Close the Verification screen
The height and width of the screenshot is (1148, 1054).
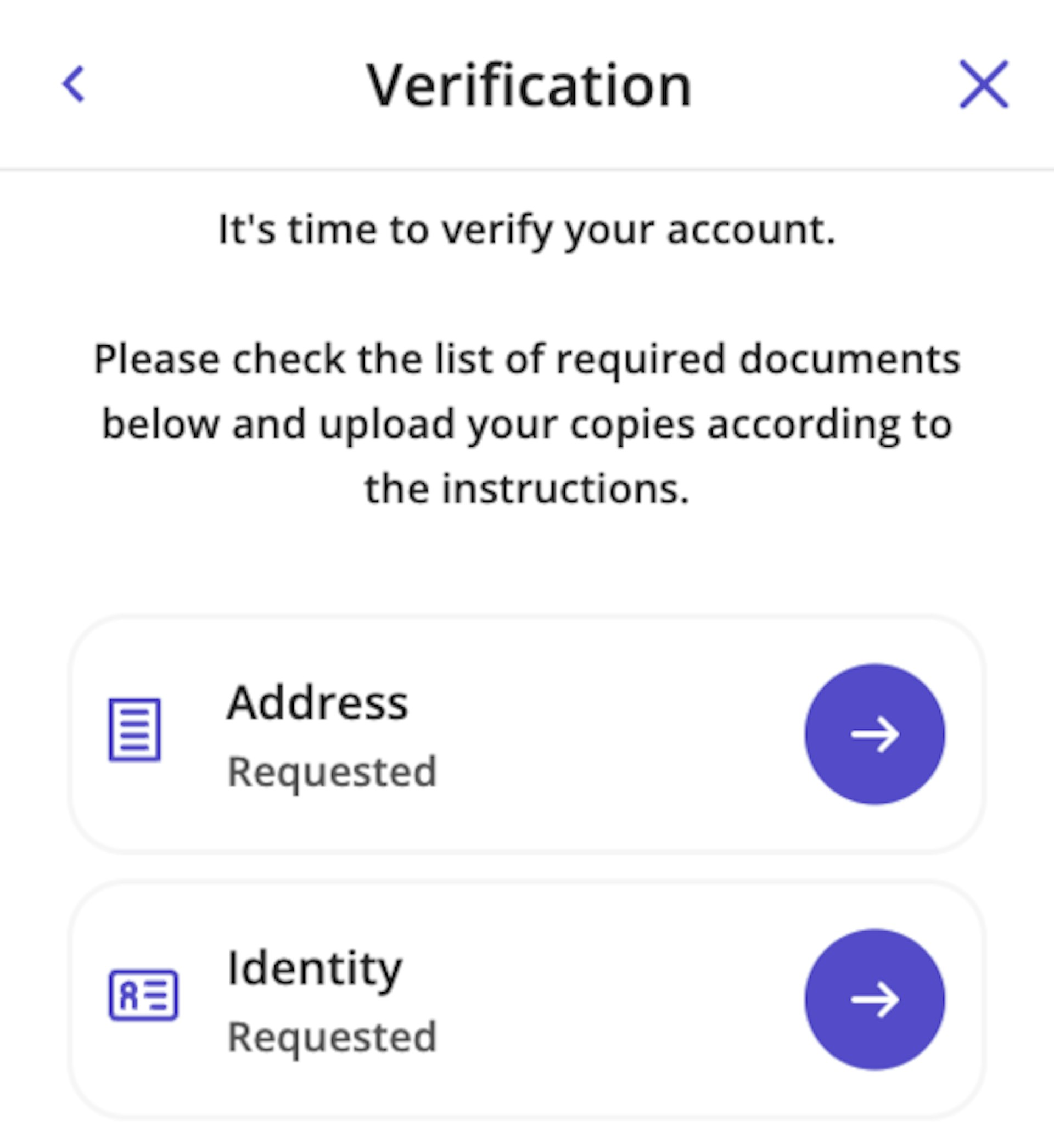[x=984, y=84]
